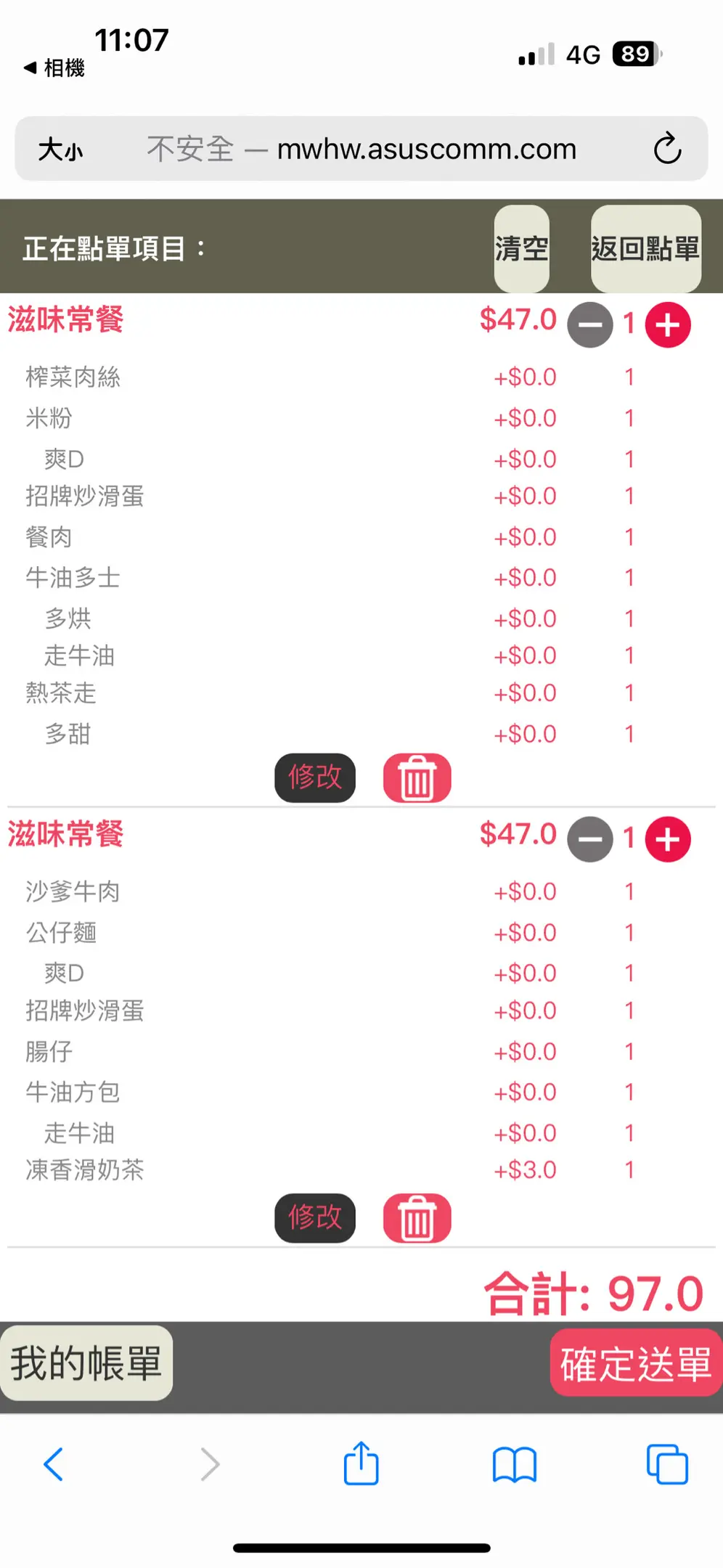The image size is (723, 1568).
Task: Reload the page in Safari
Action: click(666, 149)
